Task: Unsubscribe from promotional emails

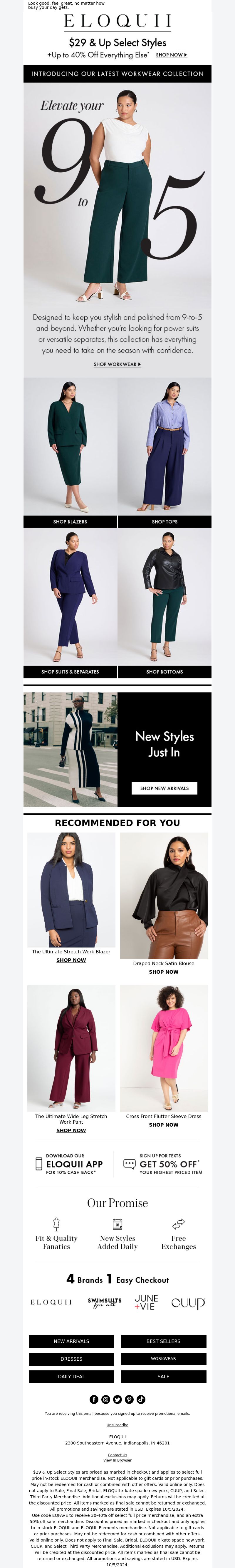Action: pyautogui.click(x=117, y=1424)
